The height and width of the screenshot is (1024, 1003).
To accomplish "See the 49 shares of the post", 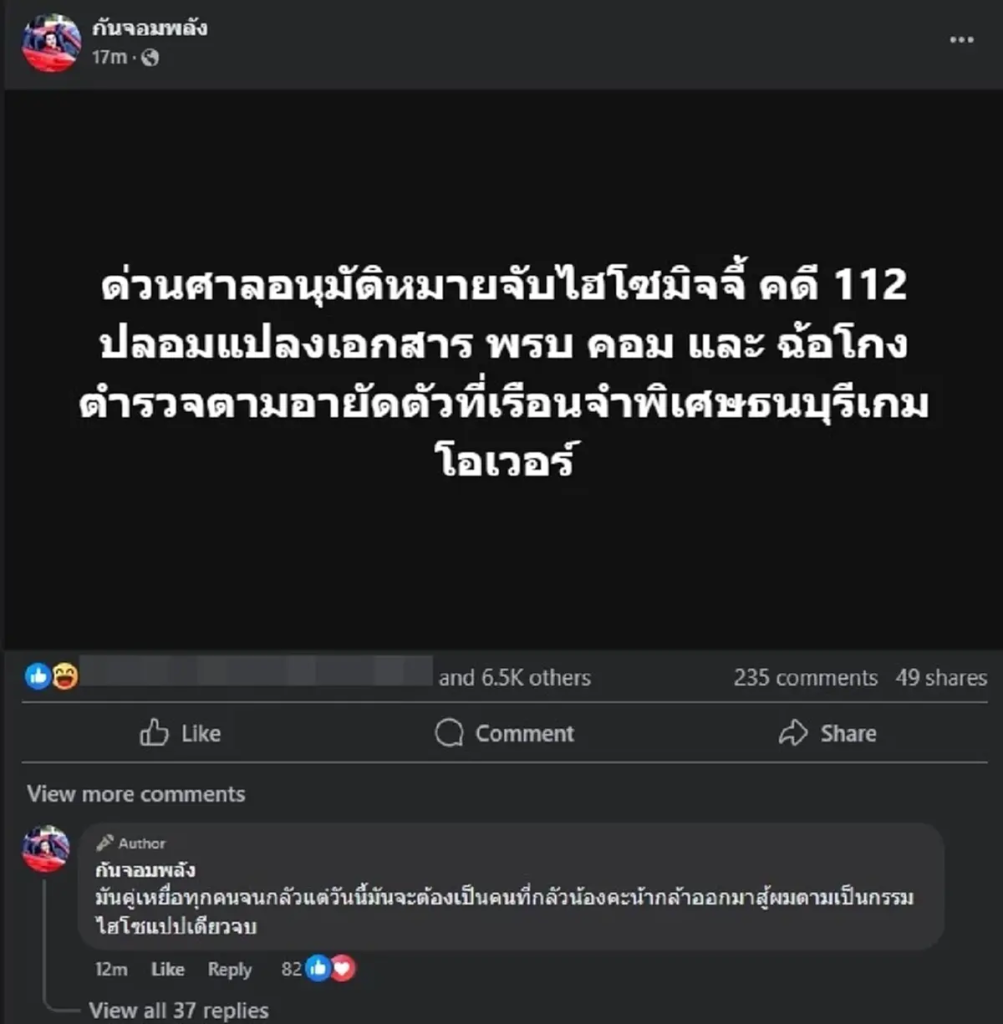I will [x=941, y=677].
